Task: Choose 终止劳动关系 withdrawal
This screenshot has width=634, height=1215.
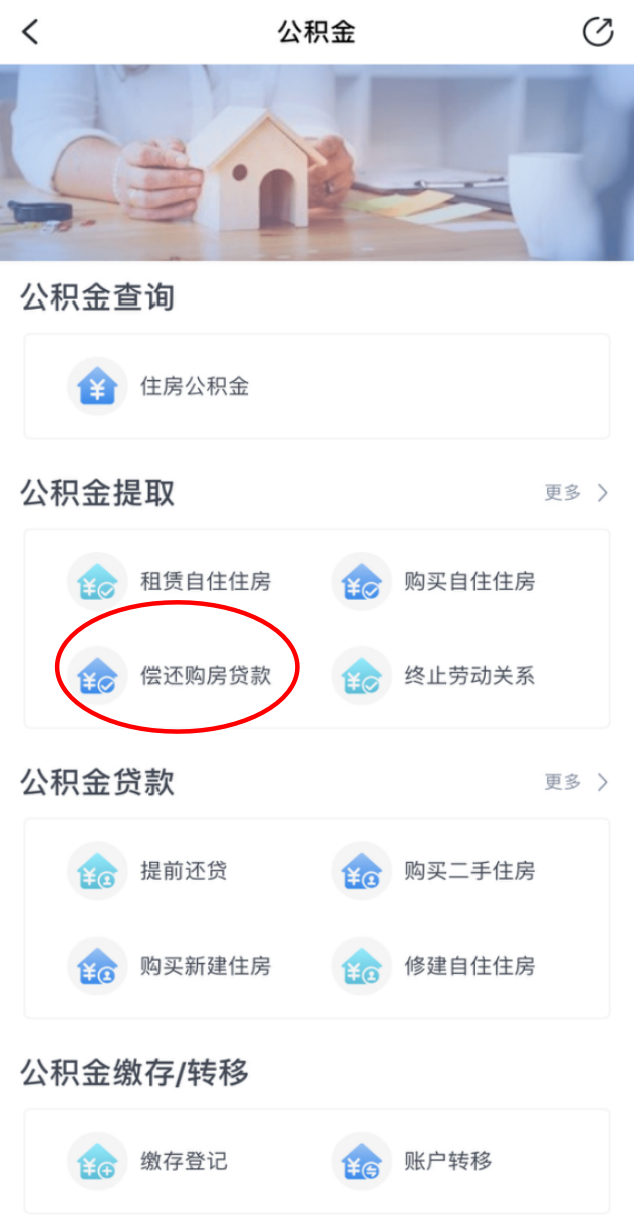Action: [433, 676]
